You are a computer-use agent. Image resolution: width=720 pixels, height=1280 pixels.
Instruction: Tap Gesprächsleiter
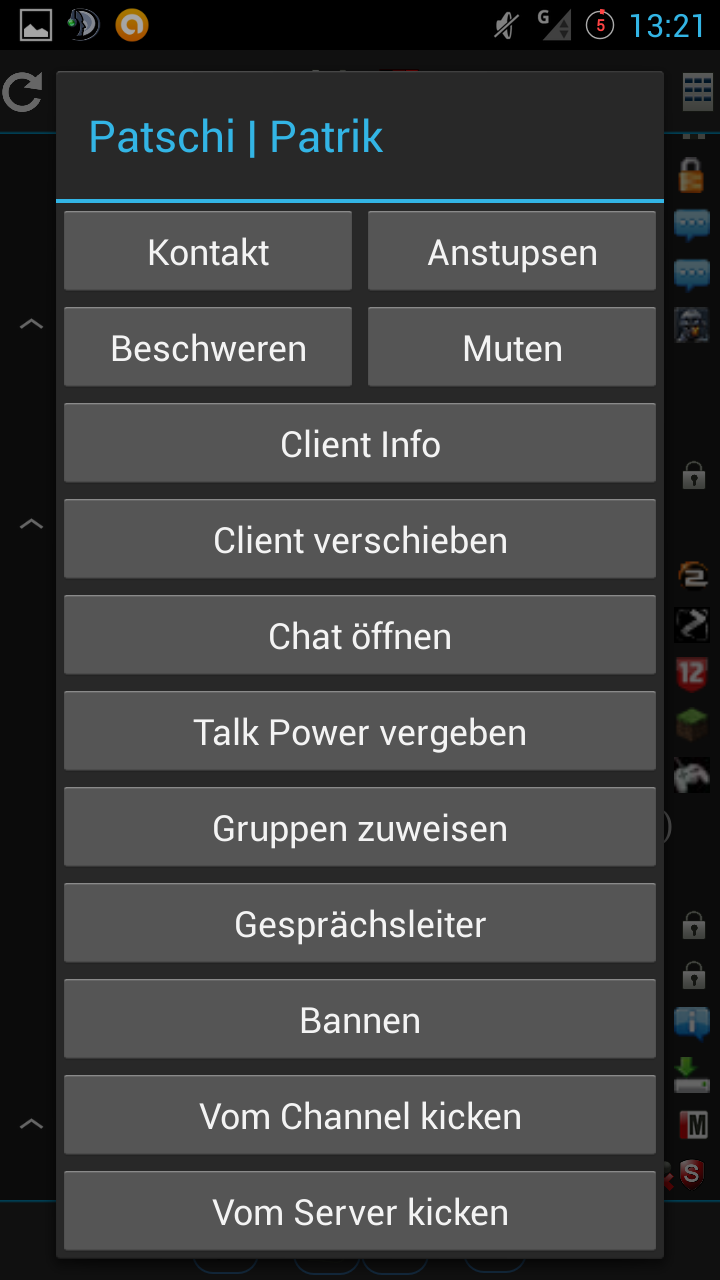click(x=360, y=923)
